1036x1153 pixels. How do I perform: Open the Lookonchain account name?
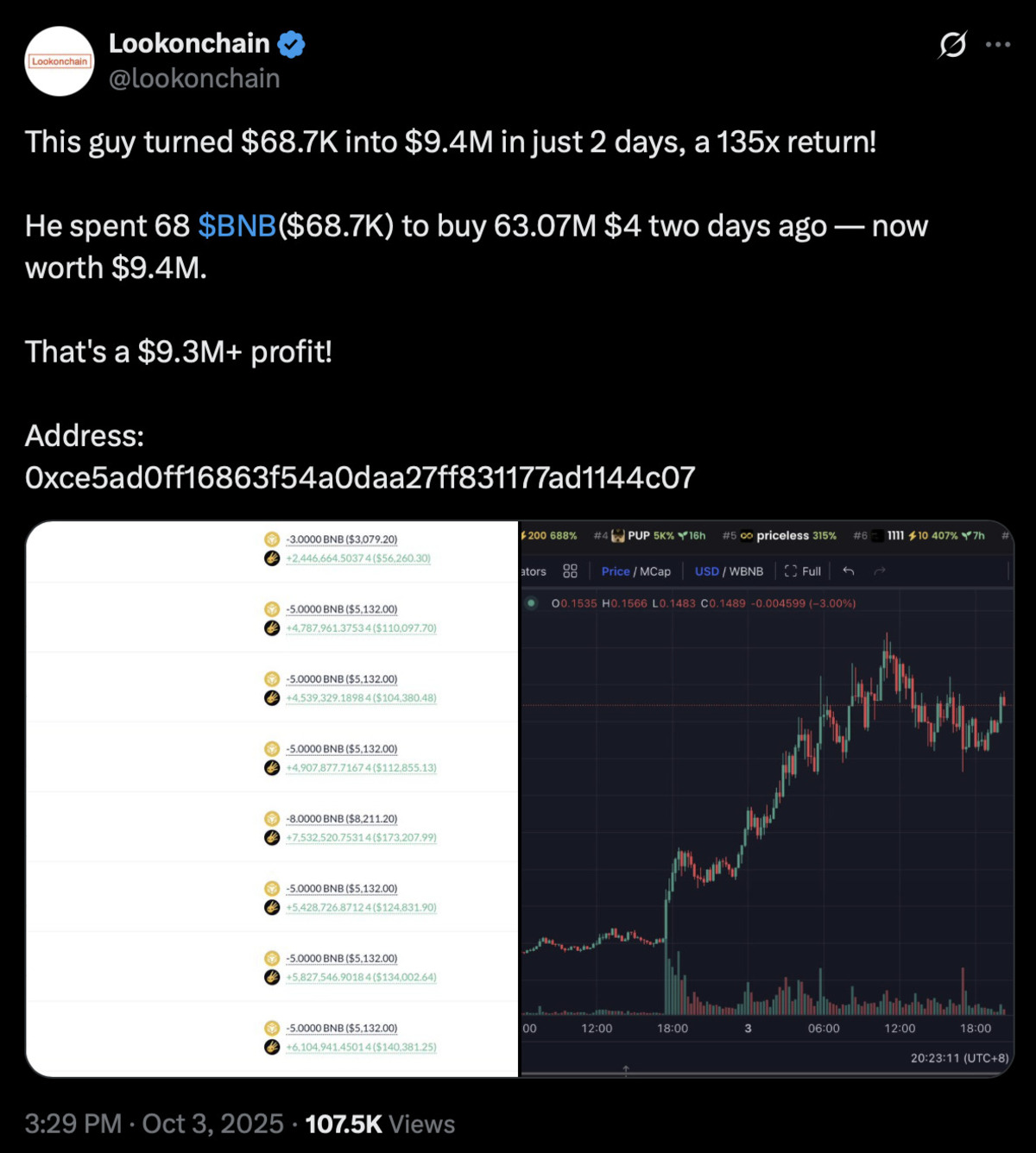coord(189,43)
